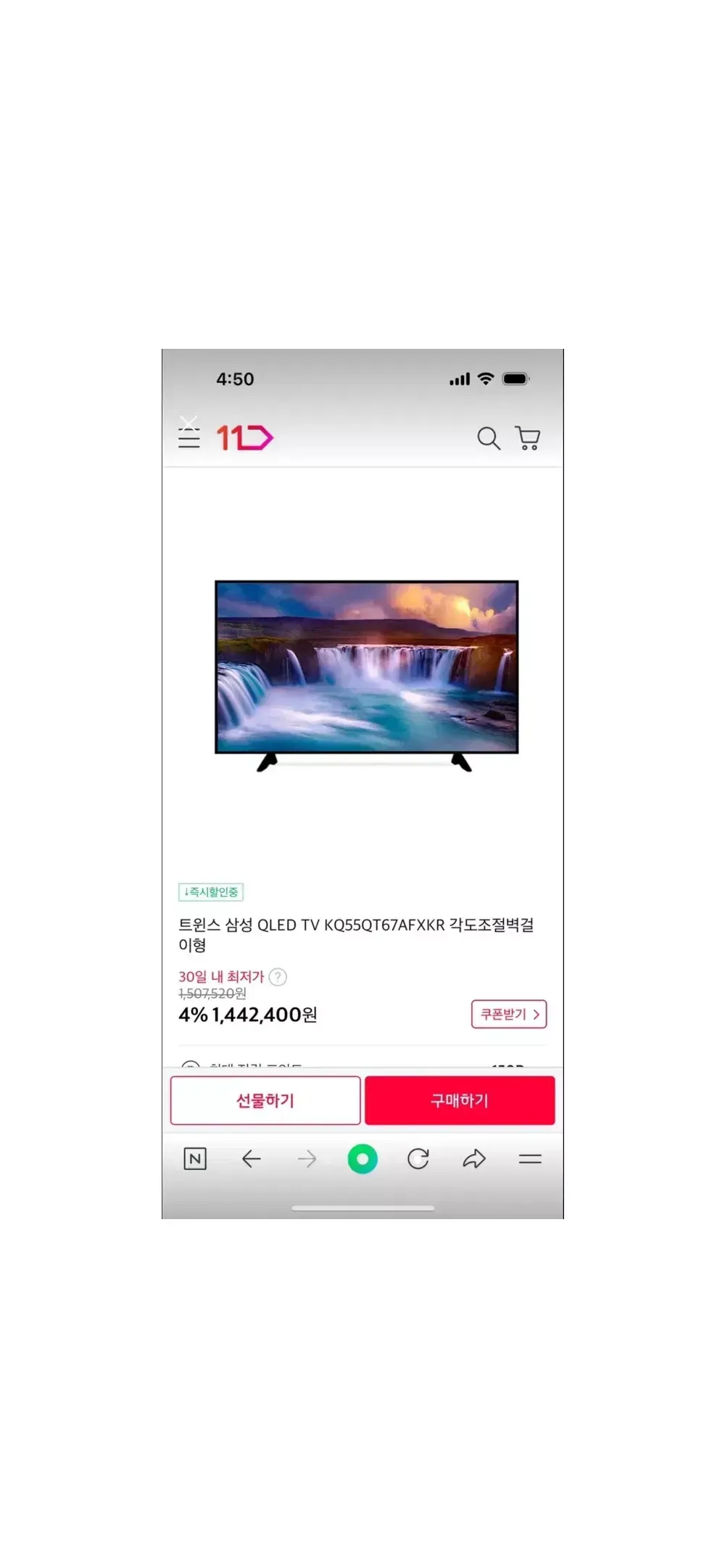Open the 11st hamburger menu
Image resolution: width=725 pixels, height=1568 pixels.
tap(188, 437)
